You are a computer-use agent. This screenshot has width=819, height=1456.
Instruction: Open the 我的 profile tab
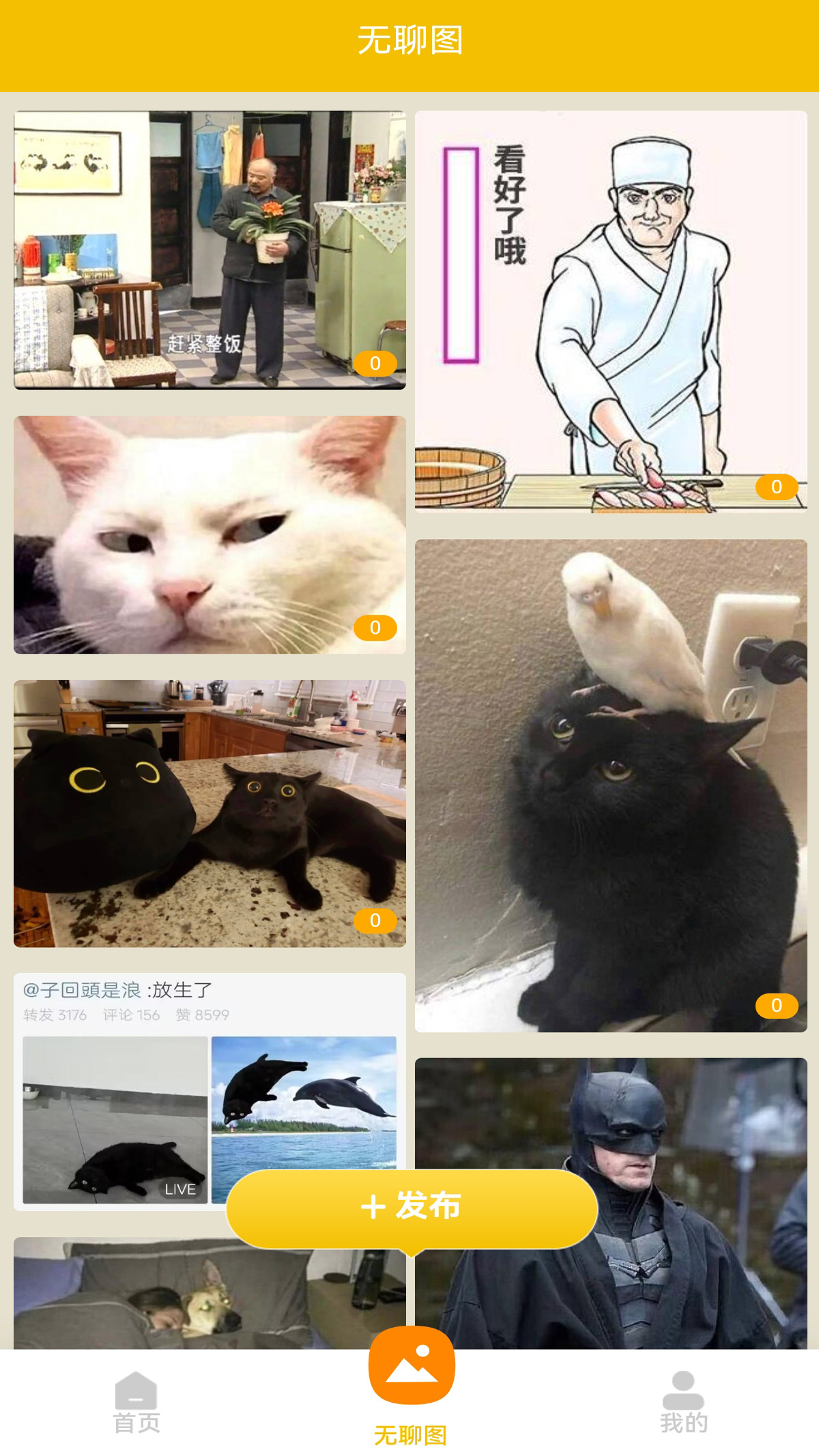click(x=683, y=1402)
